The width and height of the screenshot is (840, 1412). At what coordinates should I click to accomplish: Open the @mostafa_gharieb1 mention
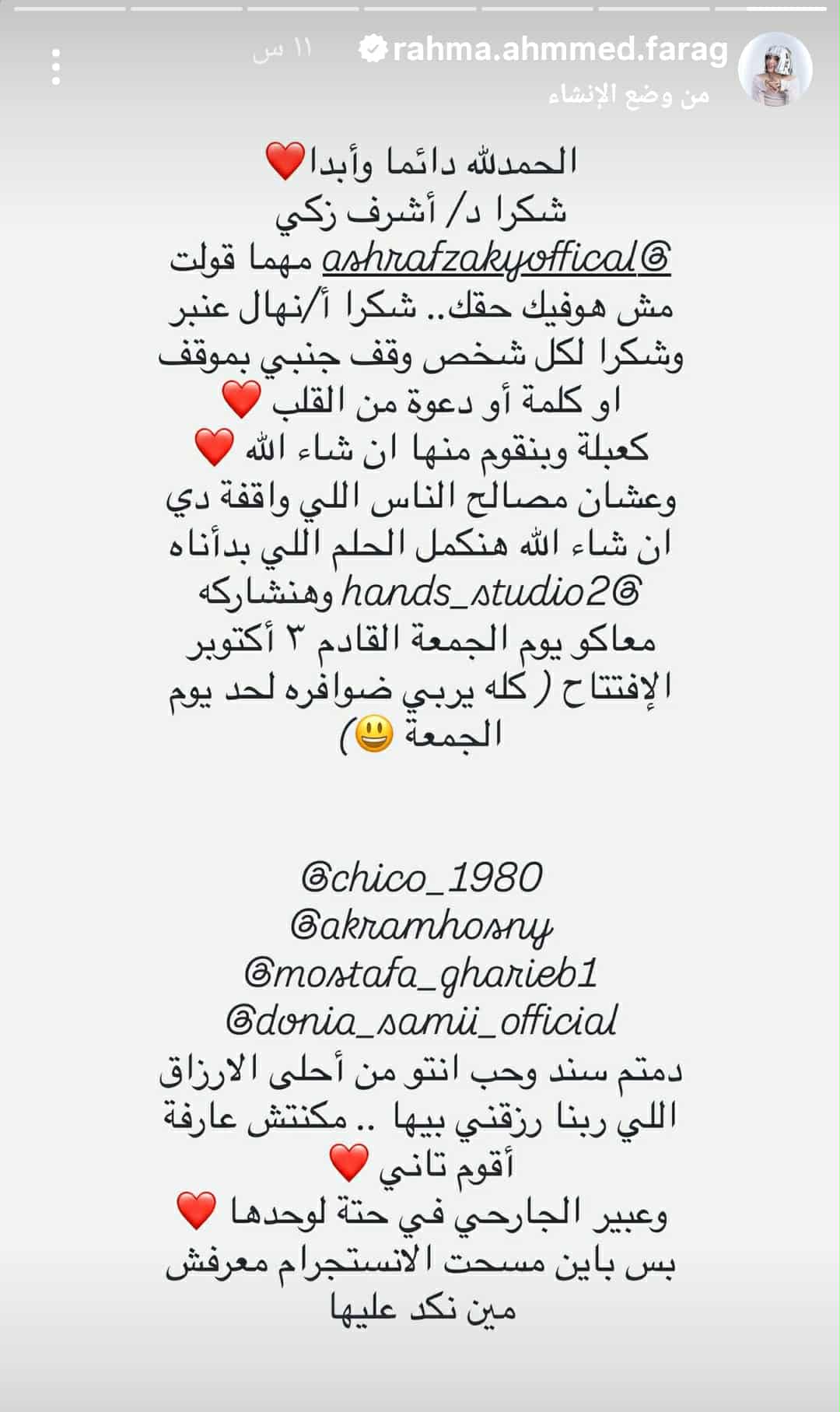pyautogui.click(x=421, y=973)
